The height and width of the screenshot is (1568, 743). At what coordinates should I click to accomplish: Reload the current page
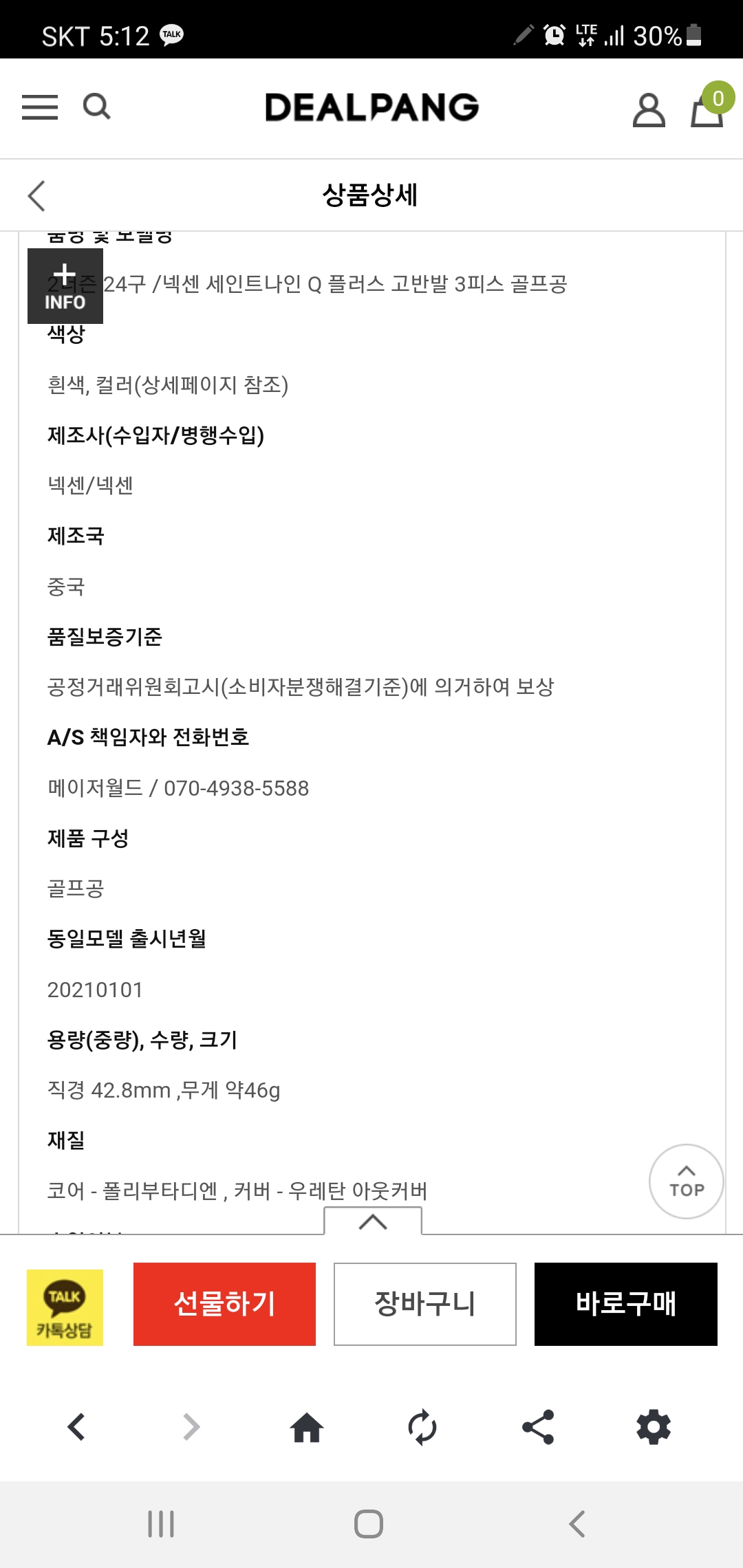[x=422, y=1427]
